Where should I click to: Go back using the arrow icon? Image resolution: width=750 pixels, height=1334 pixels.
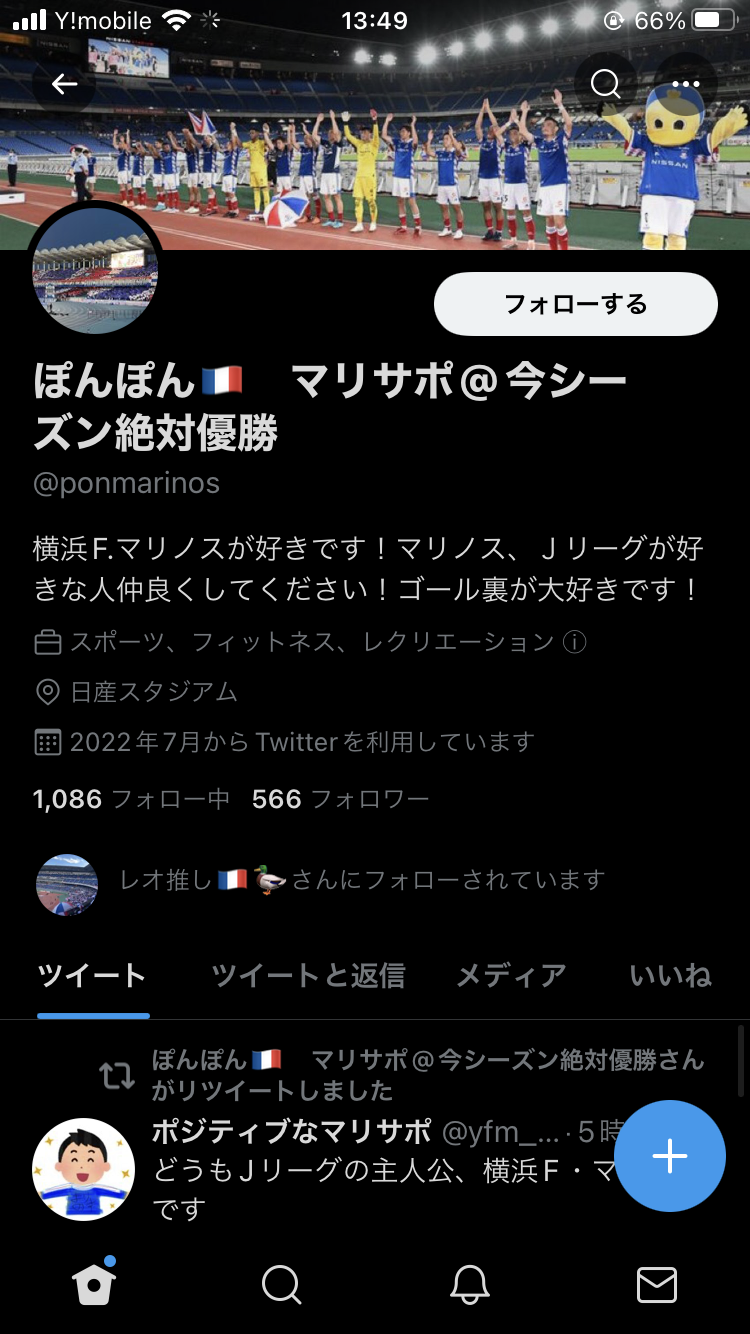[x=65, y=84]
